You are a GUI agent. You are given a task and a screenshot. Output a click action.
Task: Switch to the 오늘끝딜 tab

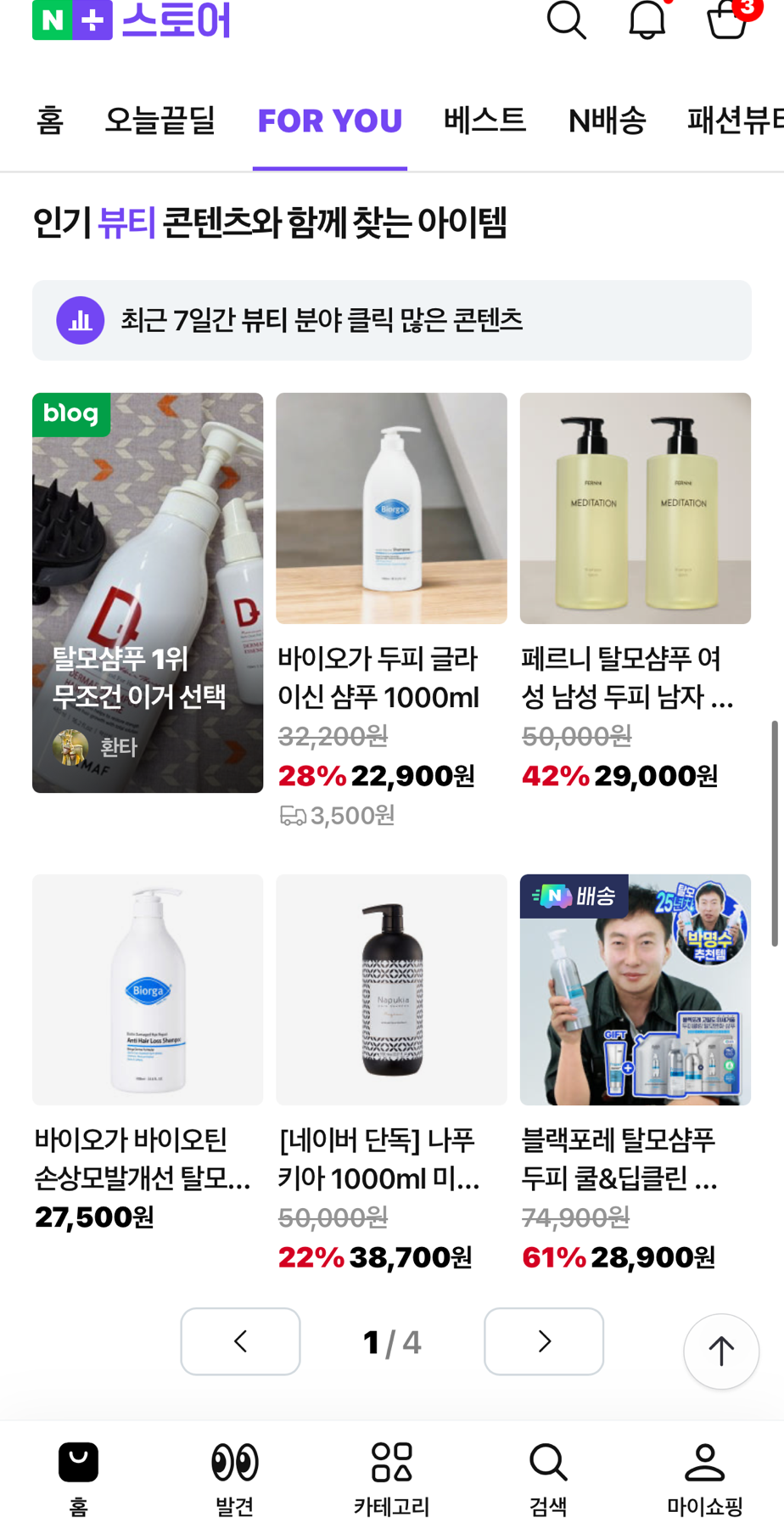coord(160,121)
